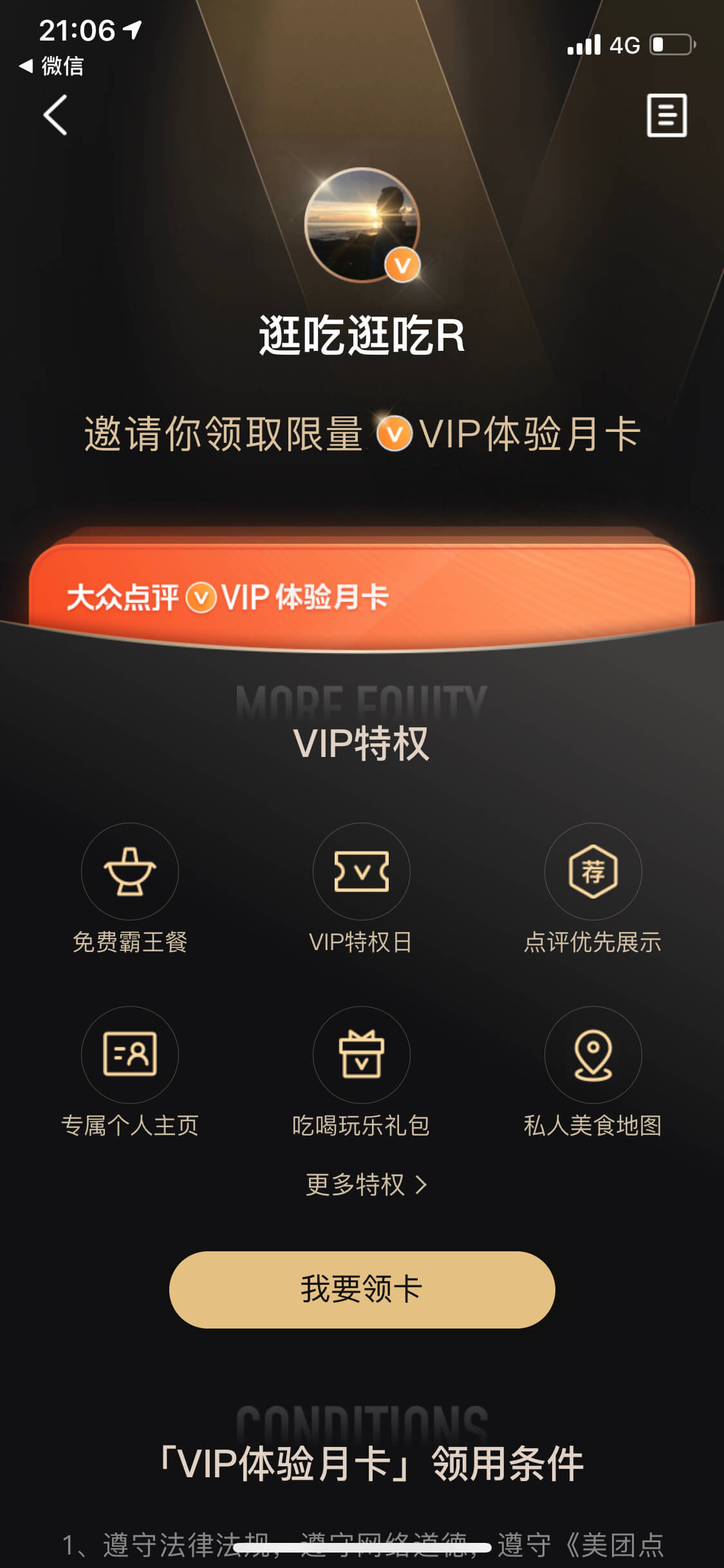Viewport: 724px width, 1568px height.
Task: Open the 免费霸王餐 privilege
Action: coord(130,890)
